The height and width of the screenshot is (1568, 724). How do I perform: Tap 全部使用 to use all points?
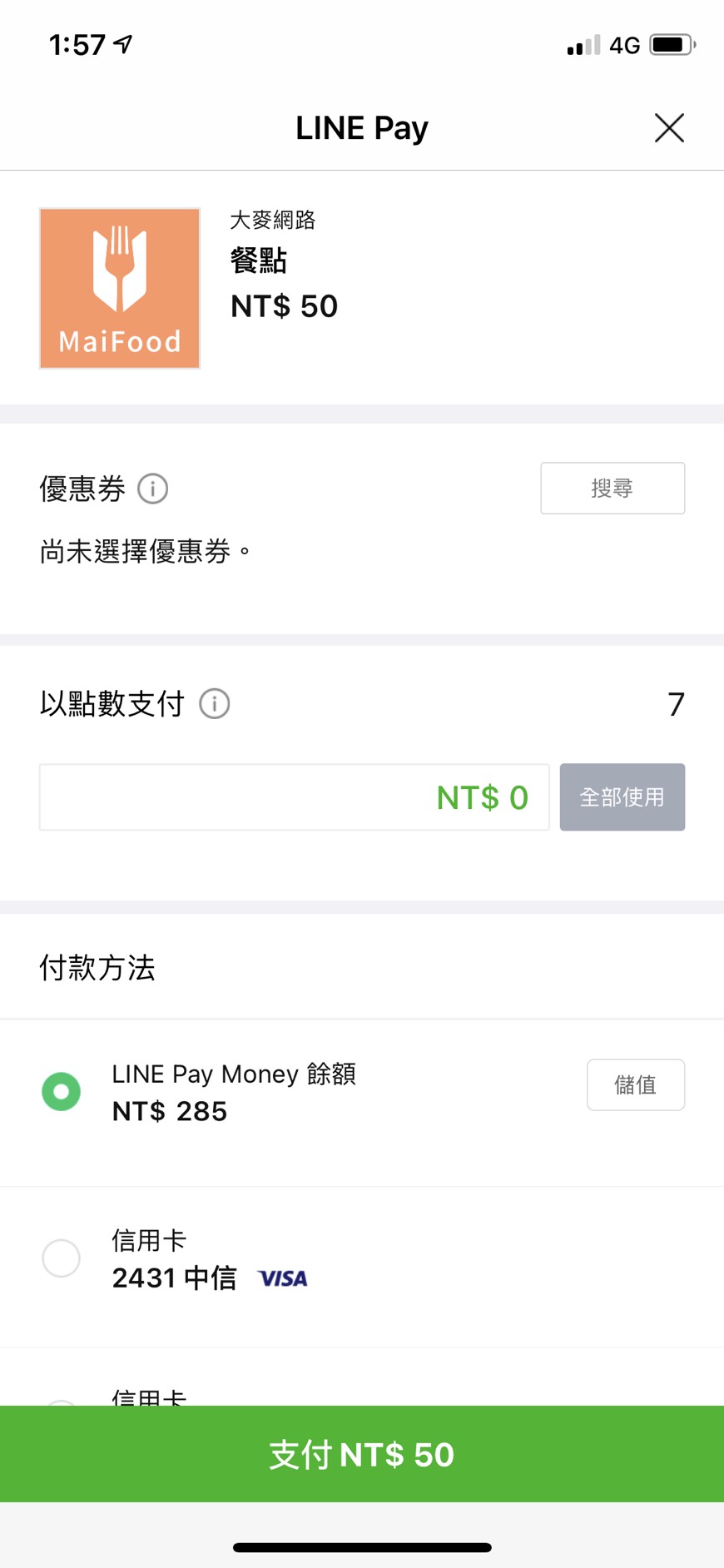click(x=622, y=797)
